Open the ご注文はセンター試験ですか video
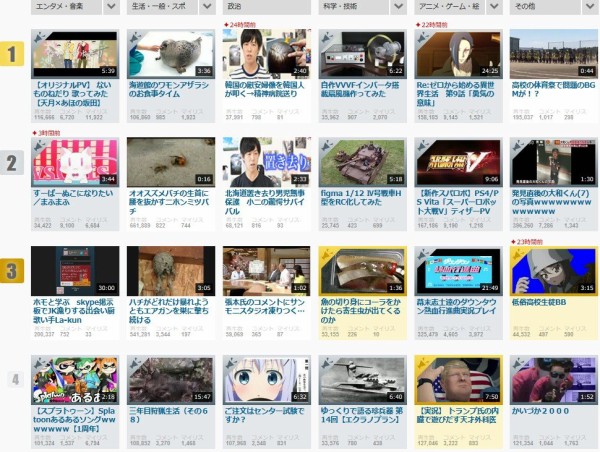Screen dimensions: 600x452 (266, 379)
